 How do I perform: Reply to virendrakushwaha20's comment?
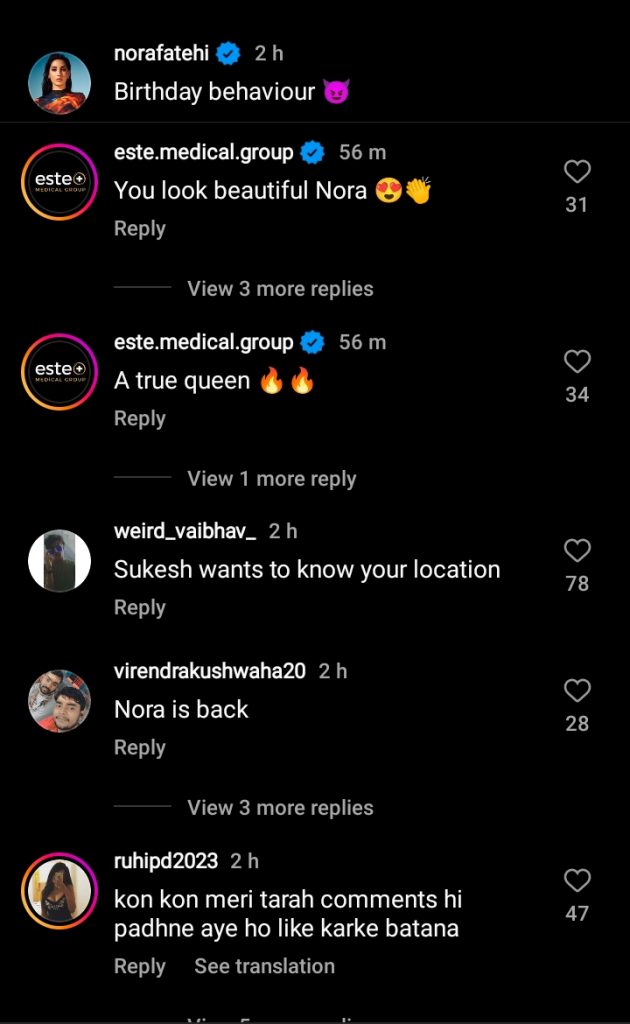click(139, 748)
